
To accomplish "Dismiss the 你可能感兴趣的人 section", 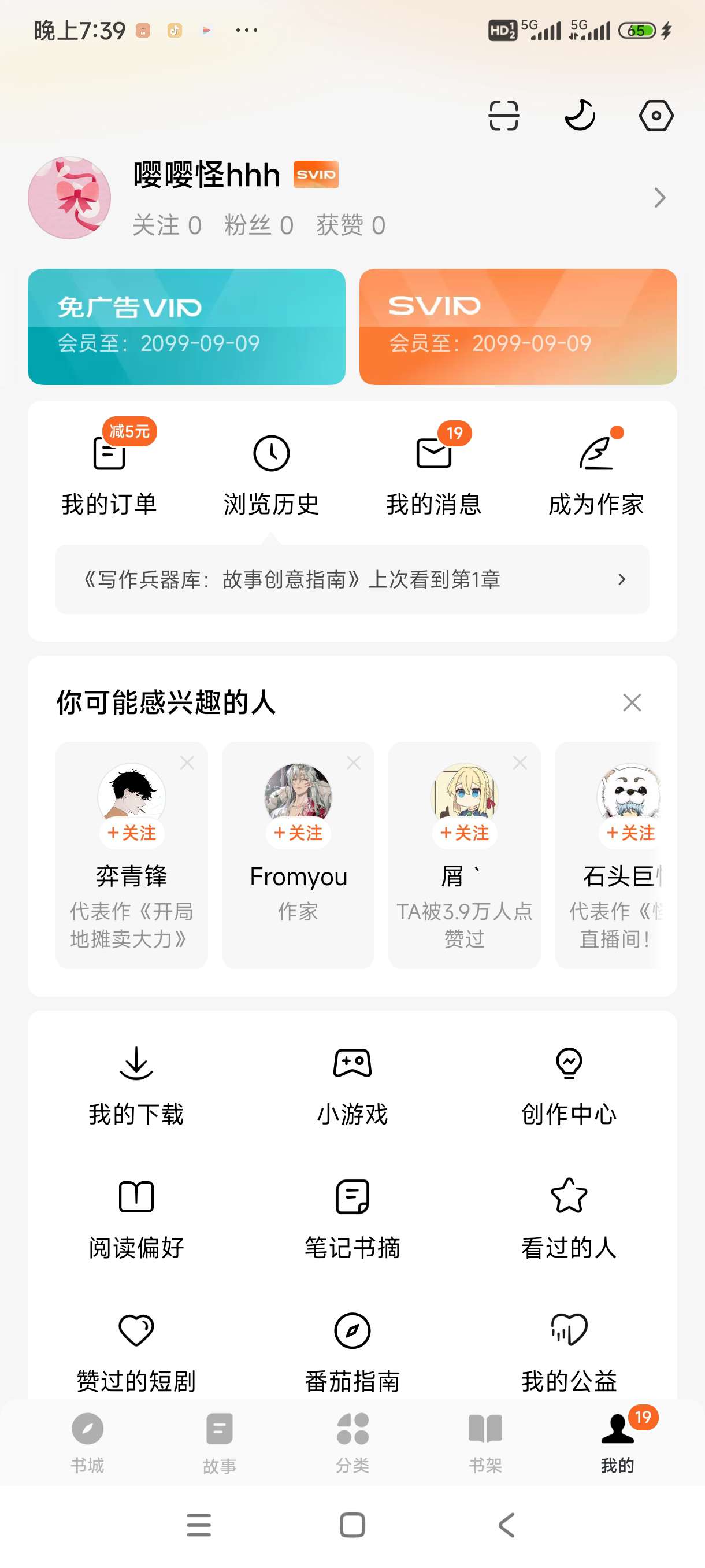I will click(632, 702).
